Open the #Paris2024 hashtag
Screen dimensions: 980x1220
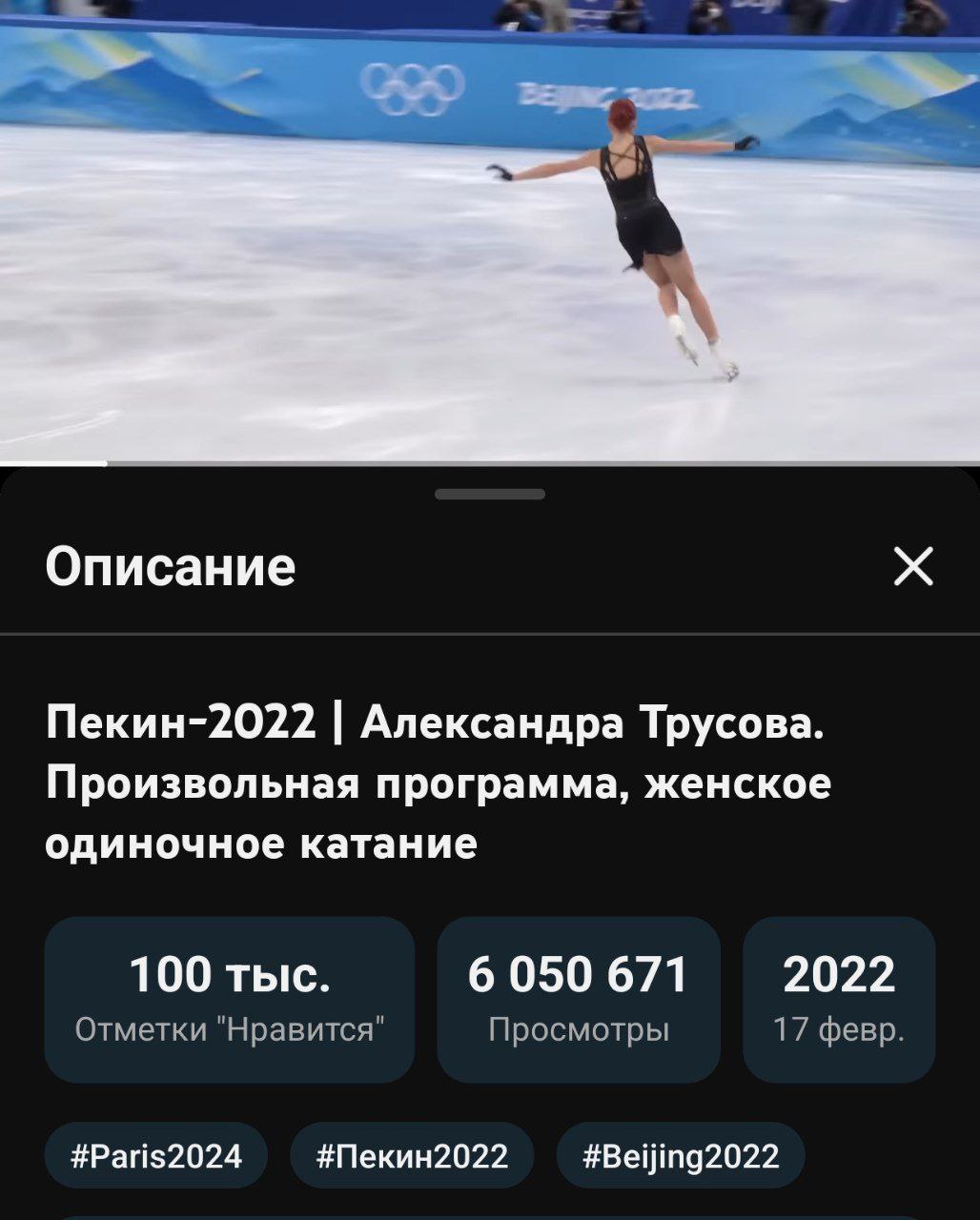point(155,1154)
